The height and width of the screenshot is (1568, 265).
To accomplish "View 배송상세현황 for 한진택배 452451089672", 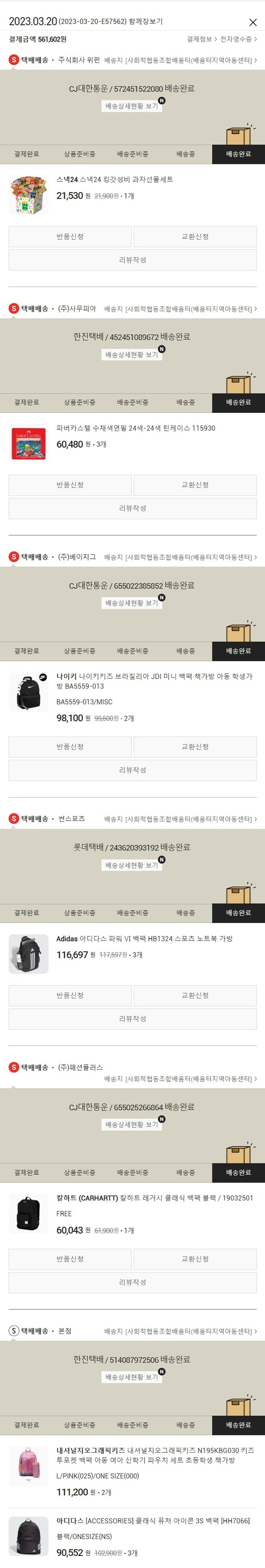I will click(131, 354).
